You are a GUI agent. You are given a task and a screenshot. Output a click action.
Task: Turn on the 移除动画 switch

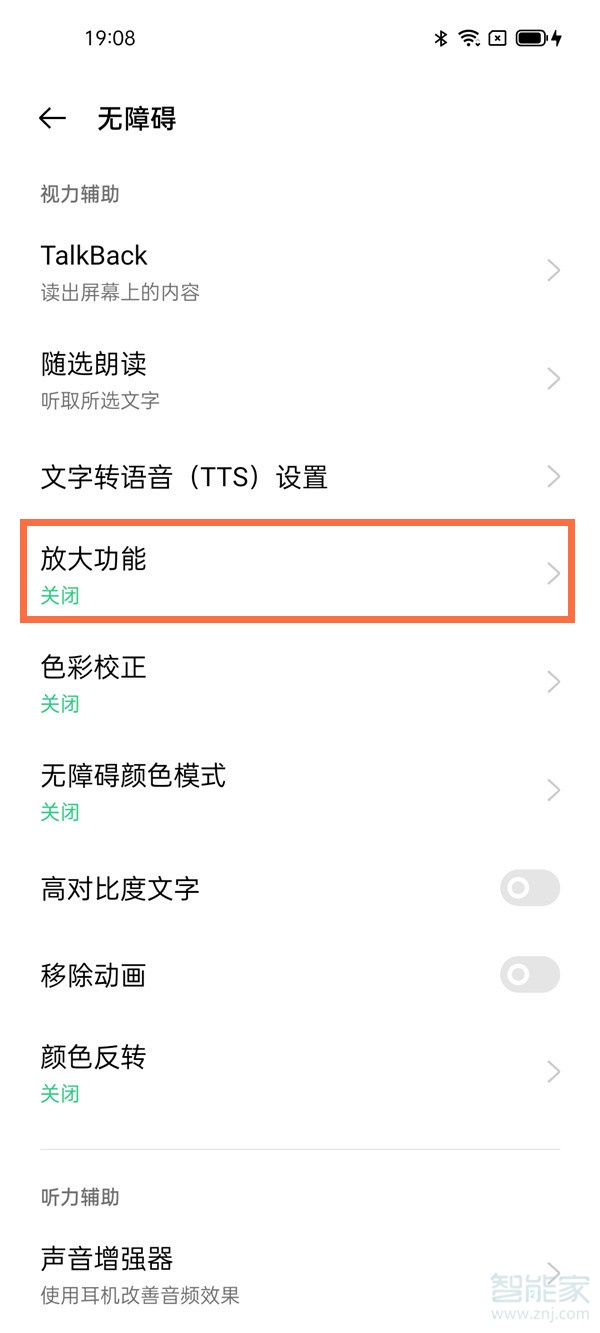(529, 974)
